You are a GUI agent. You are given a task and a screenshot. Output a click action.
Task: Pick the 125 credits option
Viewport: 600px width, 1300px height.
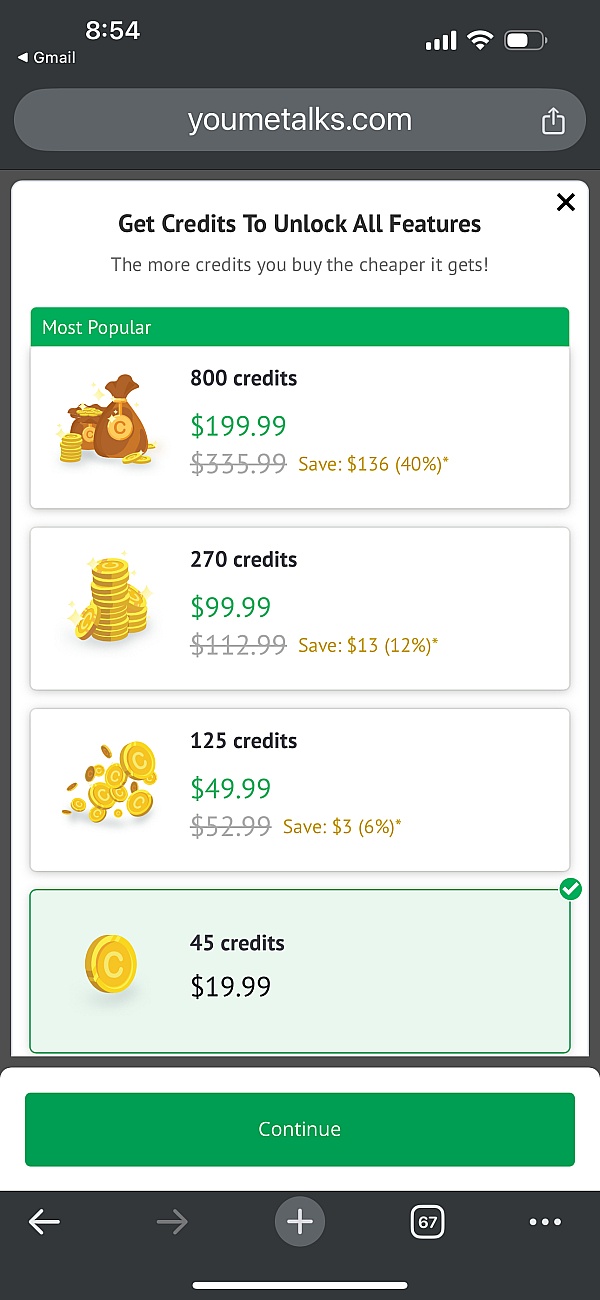300,789
